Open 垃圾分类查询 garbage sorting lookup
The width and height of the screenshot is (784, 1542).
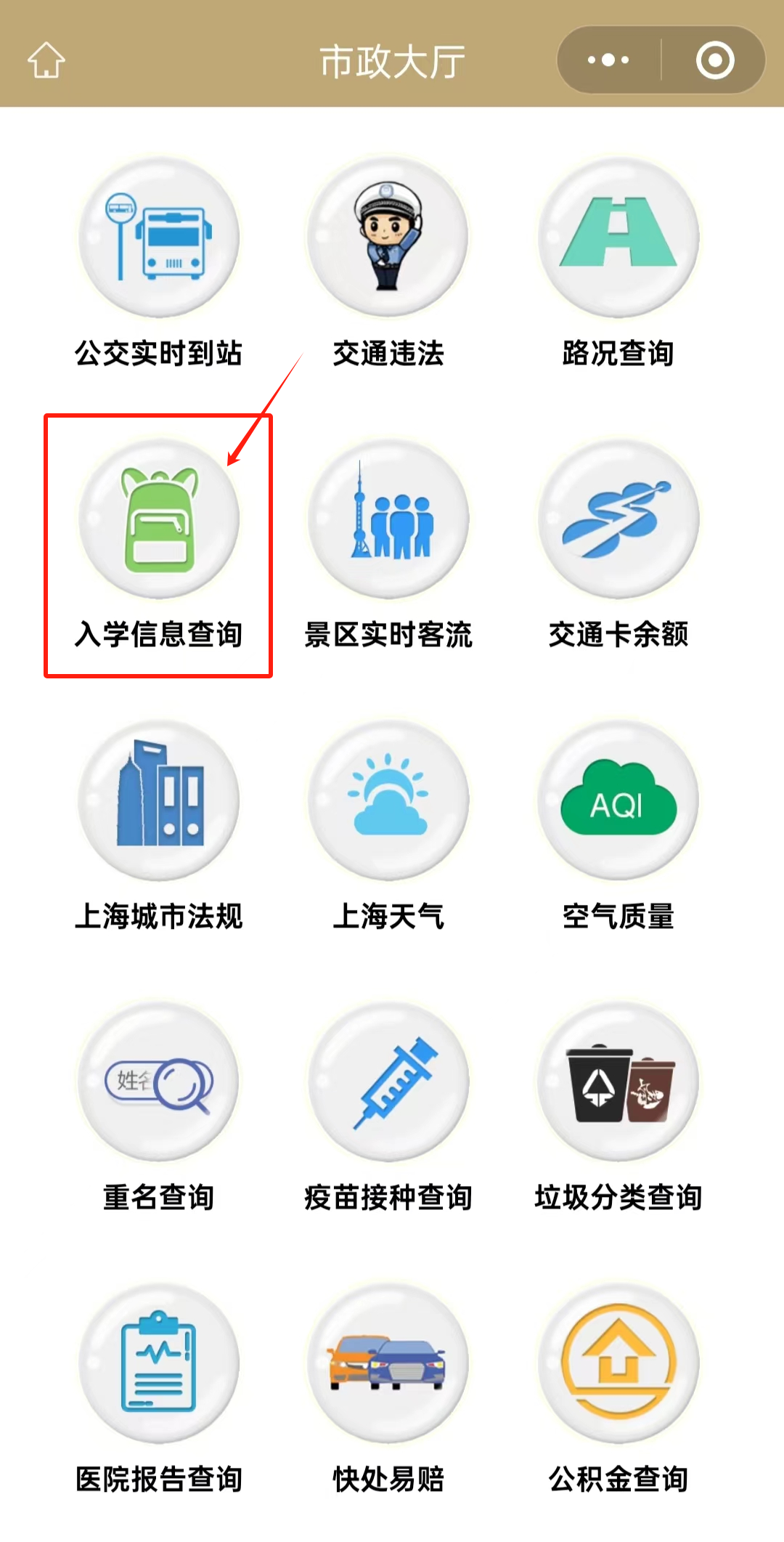click(x=618, y=1082)
